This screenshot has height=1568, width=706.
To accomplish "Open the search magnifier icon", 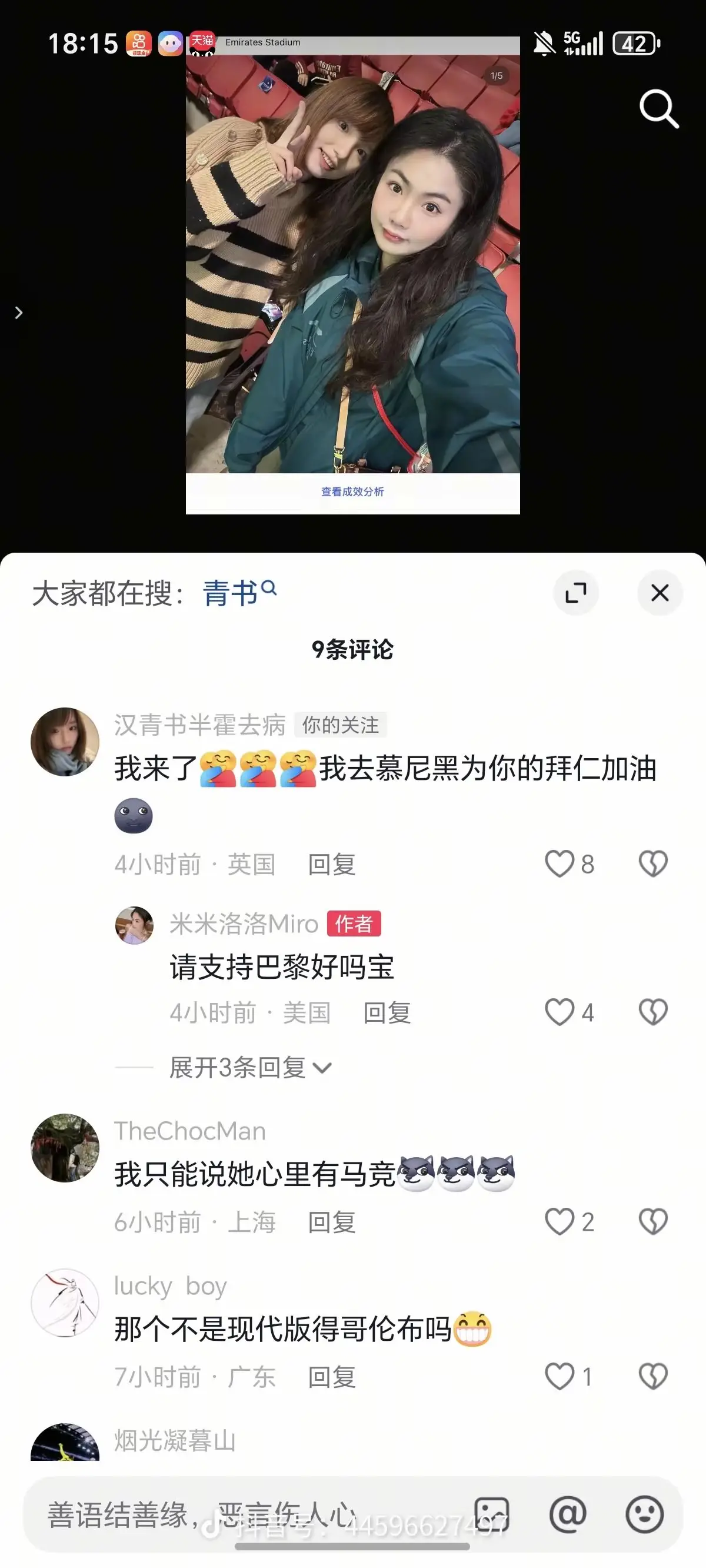I will 659,109.
